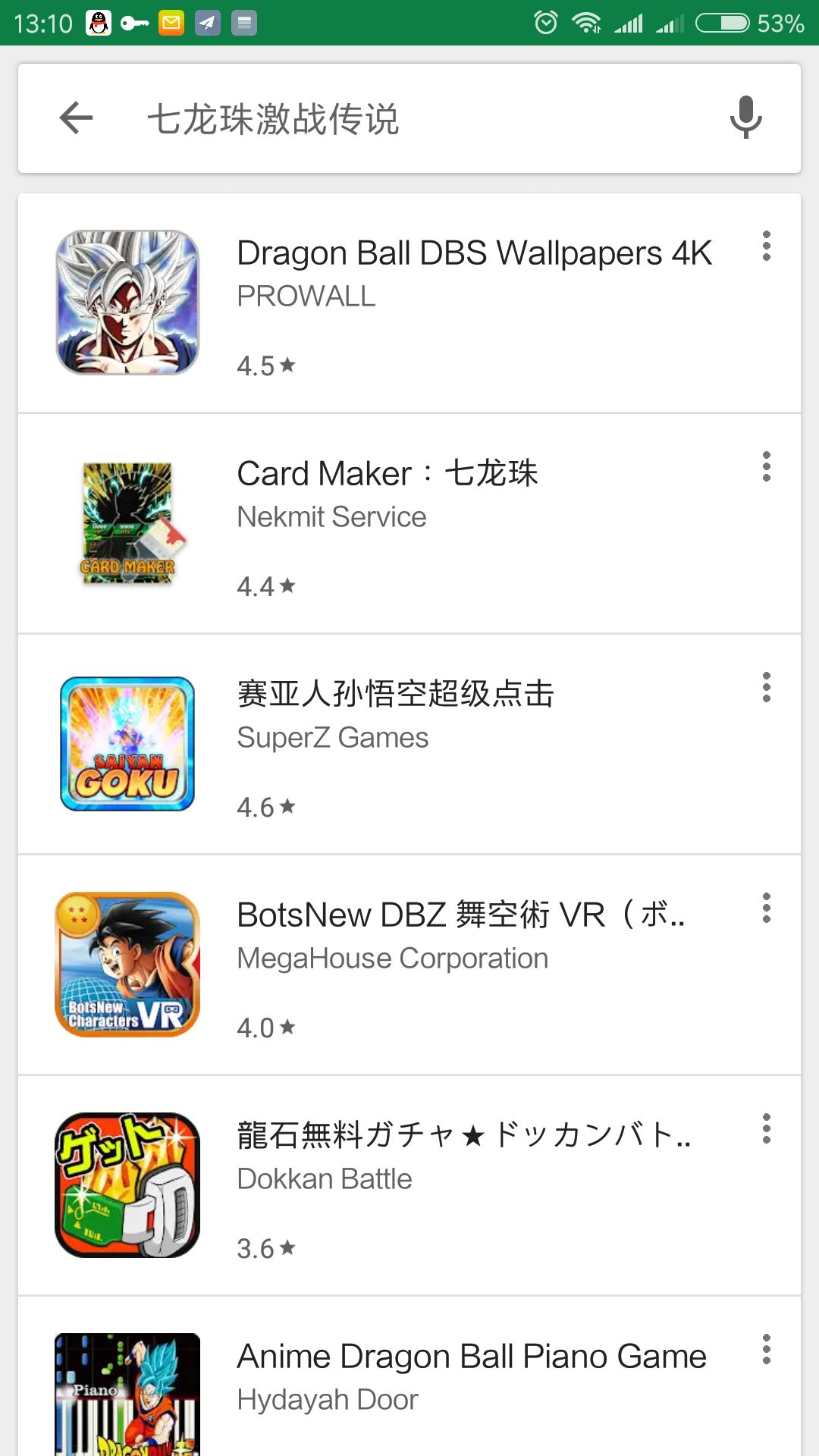Open overflow menu for Card Maker
This screenshot has height=1456, width=819.
click(x=767, y=467)
